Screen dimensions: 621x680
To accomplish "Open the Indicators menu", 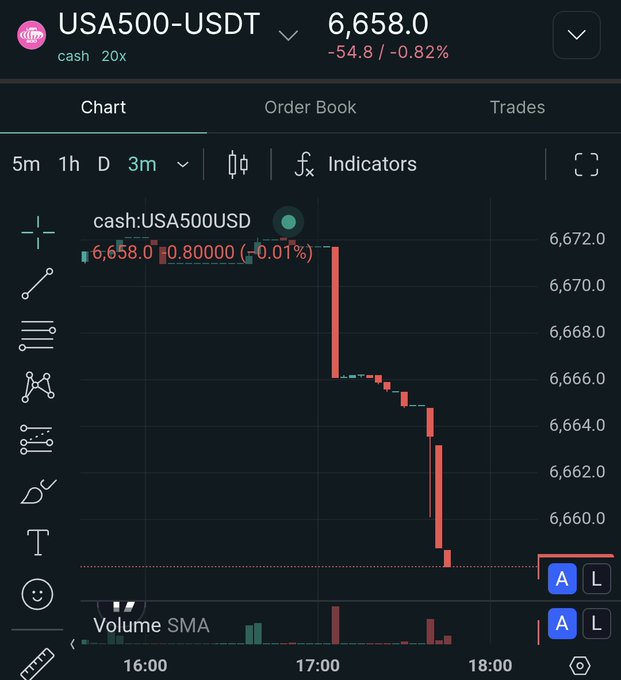I will (356, 164).
